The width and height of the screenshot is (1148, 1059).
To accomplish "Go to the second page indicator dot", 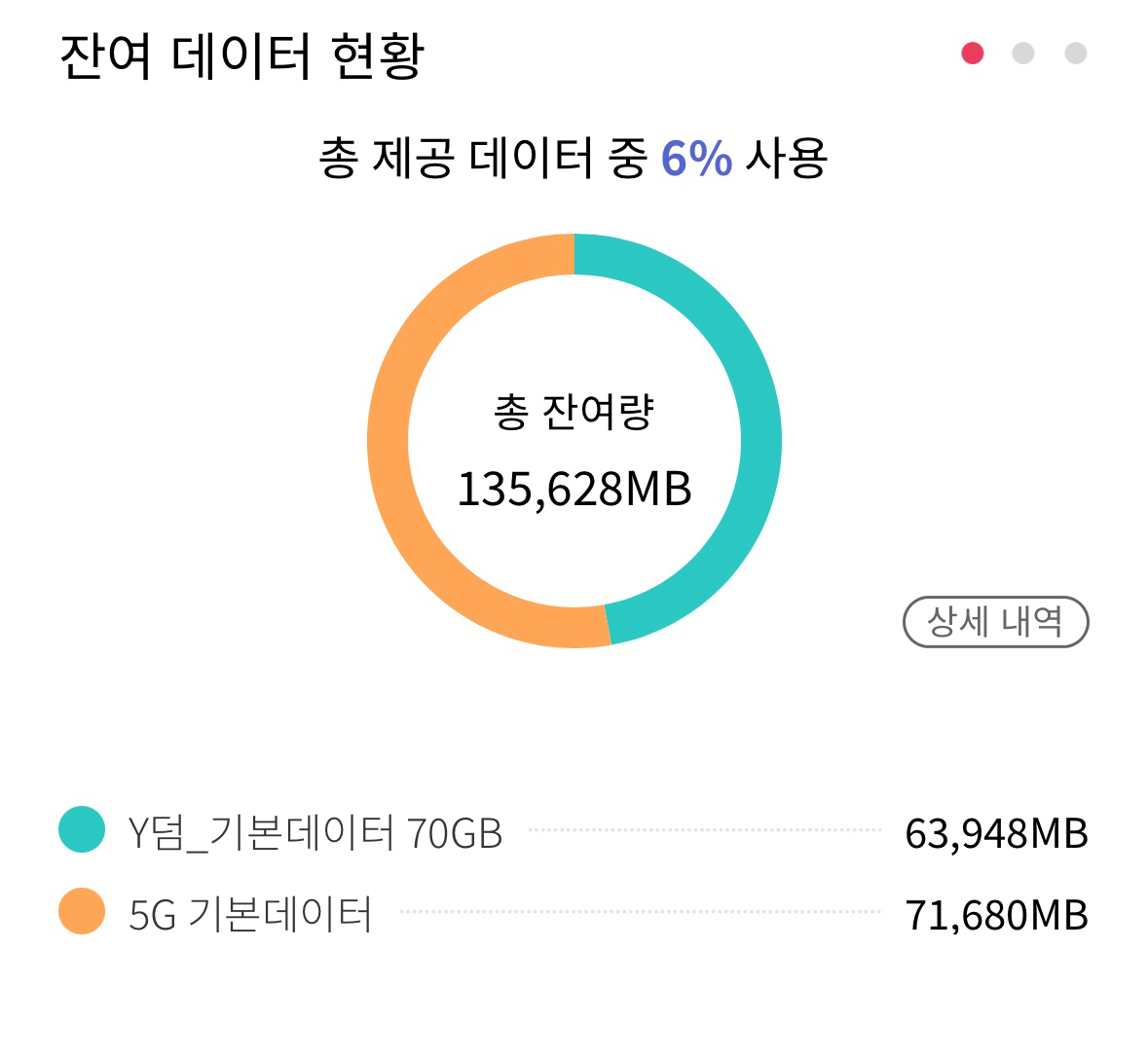I will tap(1022, 54).
